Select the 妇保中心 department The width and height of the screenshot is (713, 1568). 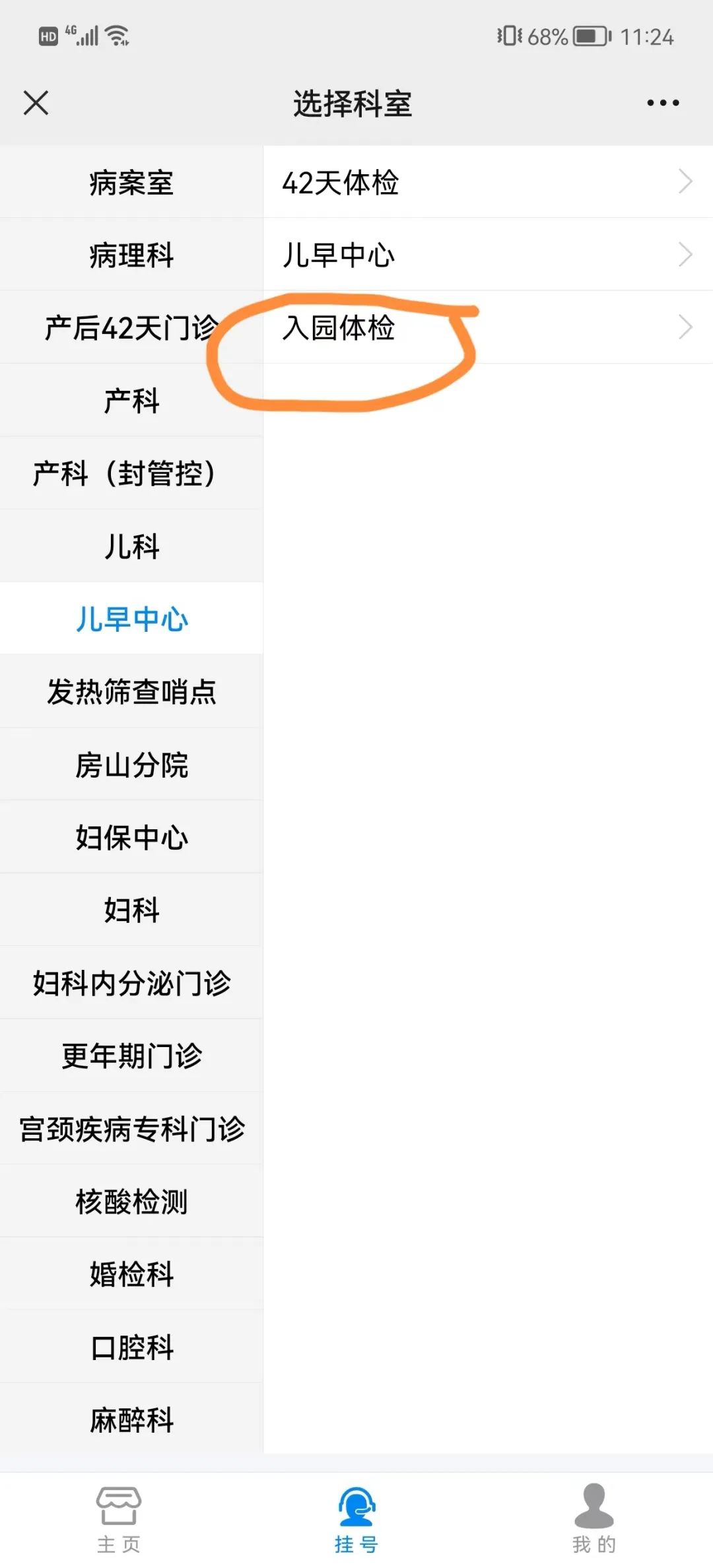click(131, 838)
